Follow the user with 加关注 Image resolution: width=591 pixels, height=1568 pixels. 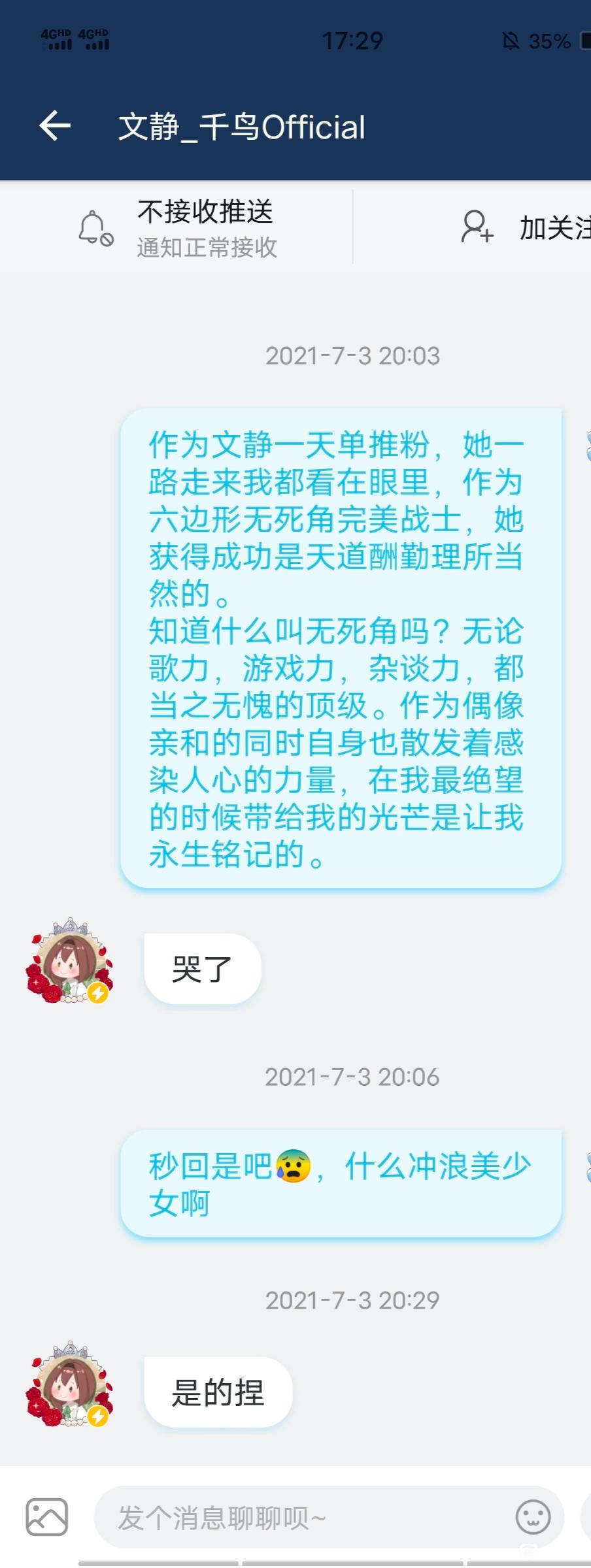(x=523, y=228)
